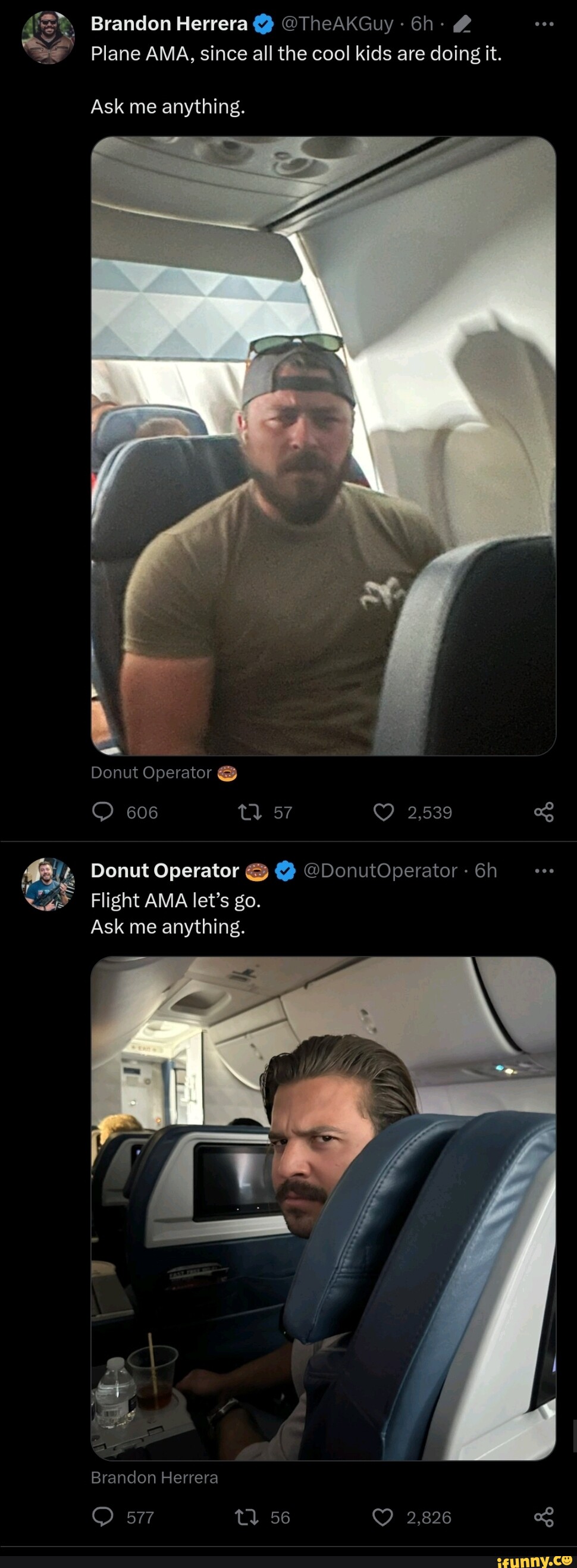Like Brandon Herrera's tweet with the heart icon
Image resolution: width=577 pixels, height=1568 pixels.
tap(384, 812)
